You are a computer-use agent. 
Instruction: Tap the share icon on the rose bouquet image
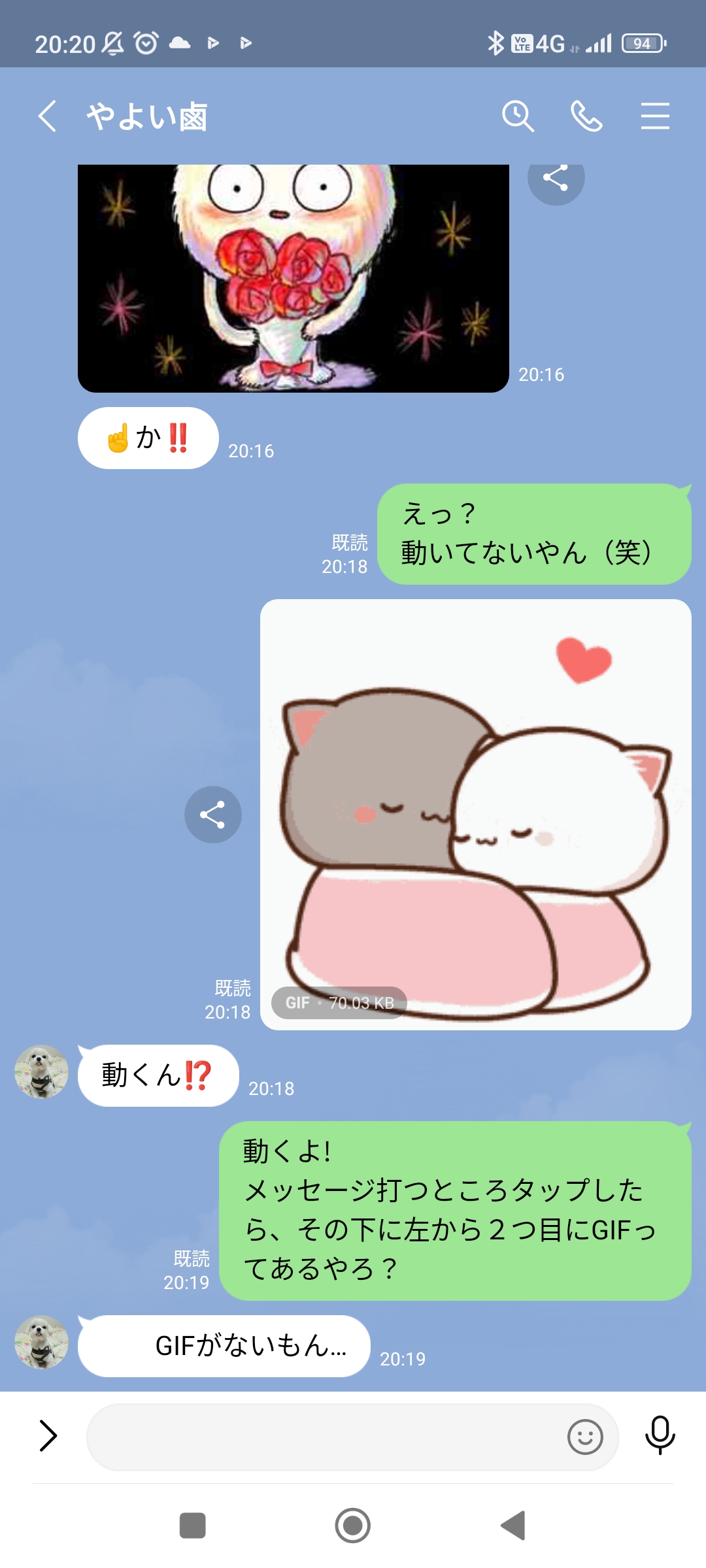(x=555, y=178)
